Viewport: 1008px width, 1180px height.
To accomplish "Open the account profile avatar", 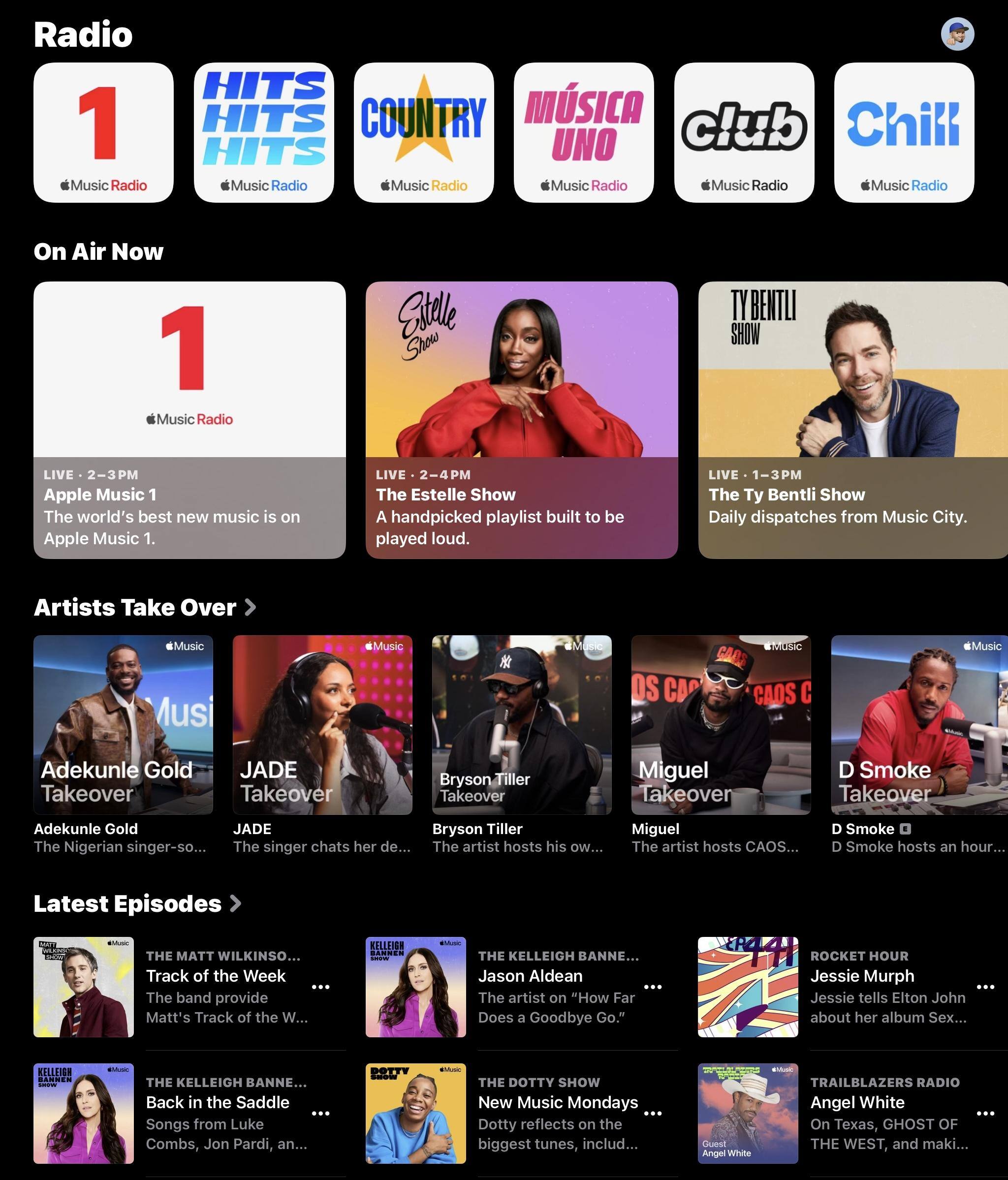I will pyautogui.click(x=957, y=33).
